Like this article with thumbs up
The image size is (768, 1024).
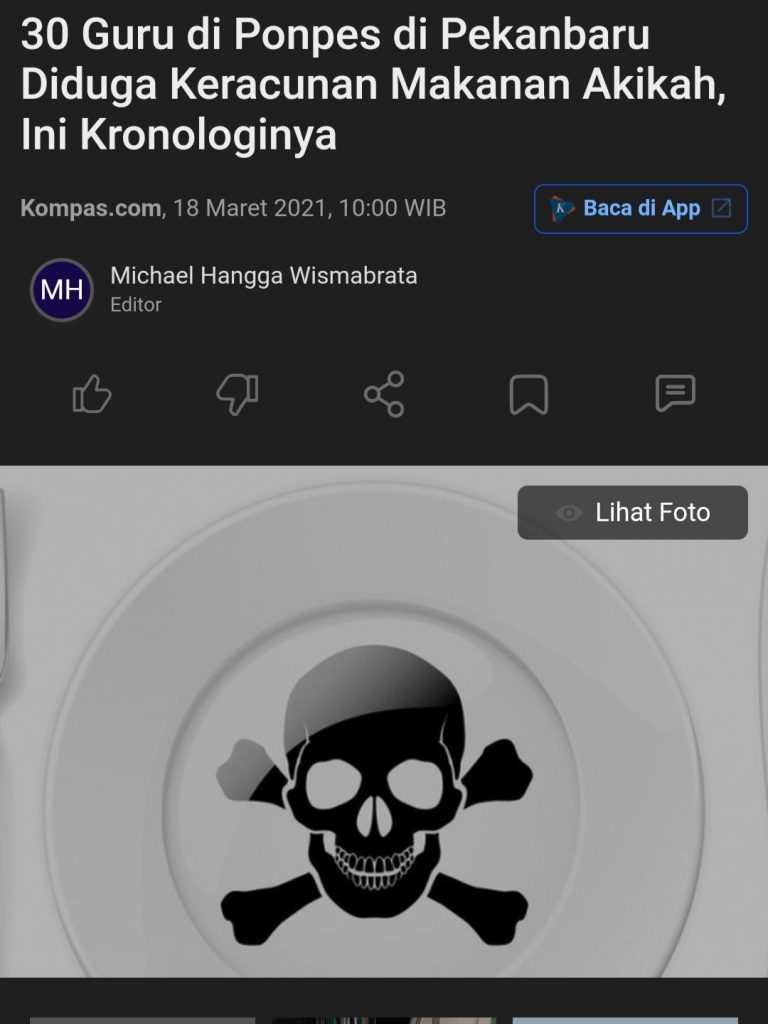(92, 394)
